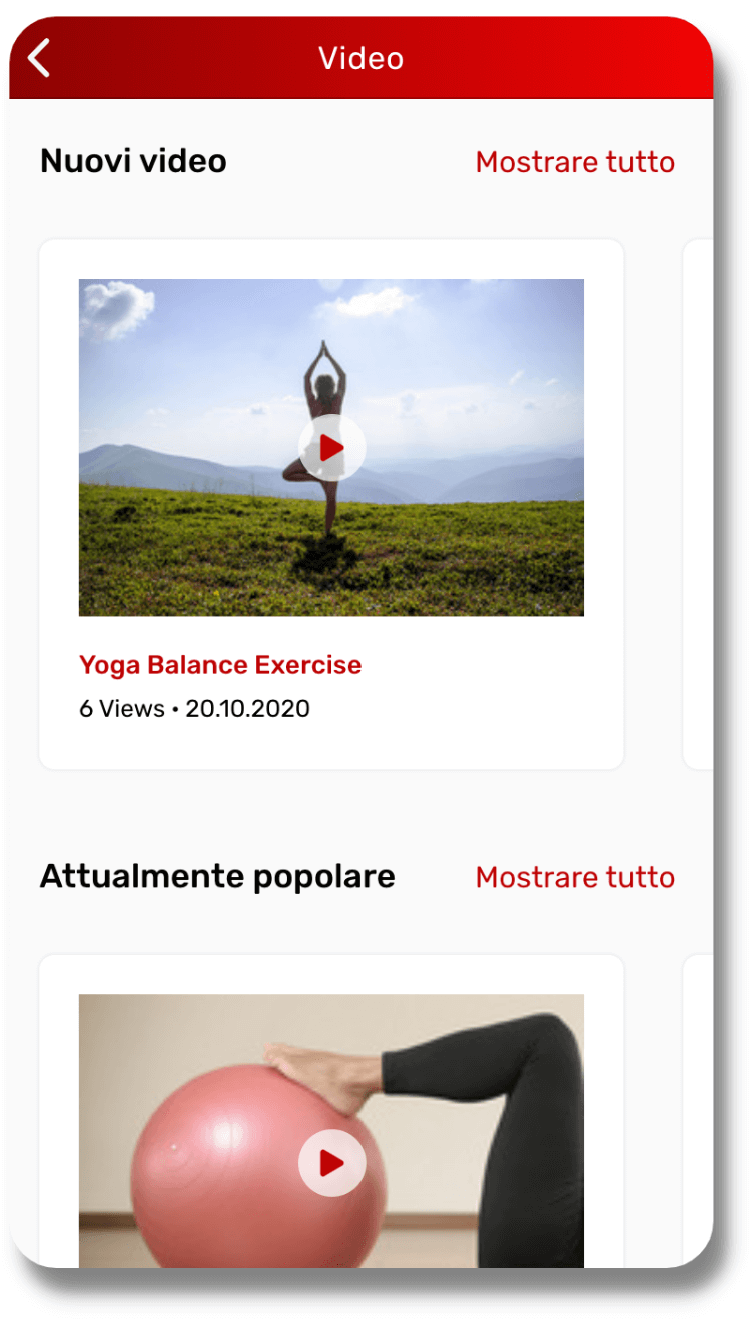Viewport: 750px width, 1334px height.
Task: Show all under Attualmente popolare
Action: [575, 877]
